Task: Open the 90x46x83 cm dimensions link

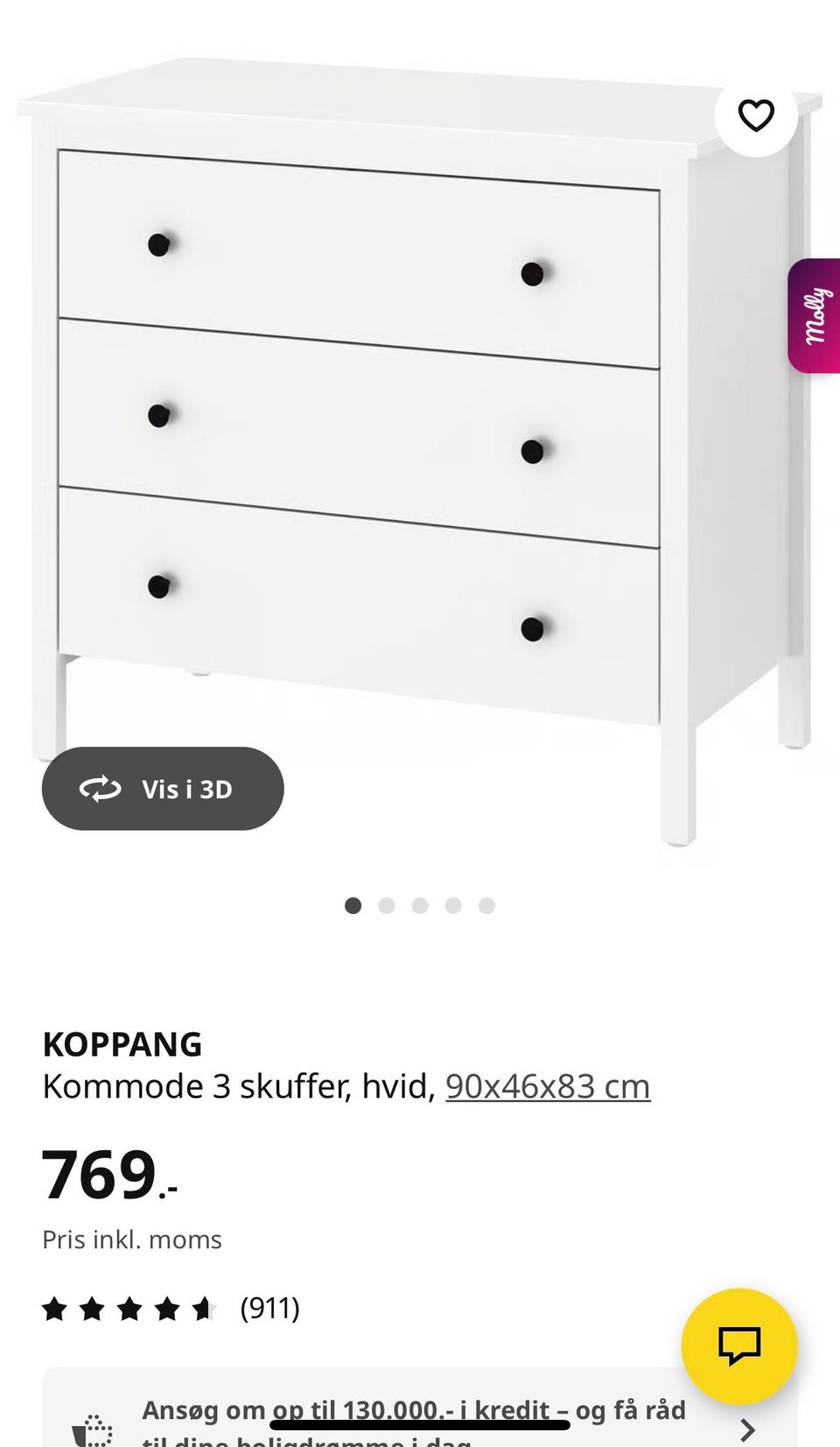Action: tap(548, 1086)
